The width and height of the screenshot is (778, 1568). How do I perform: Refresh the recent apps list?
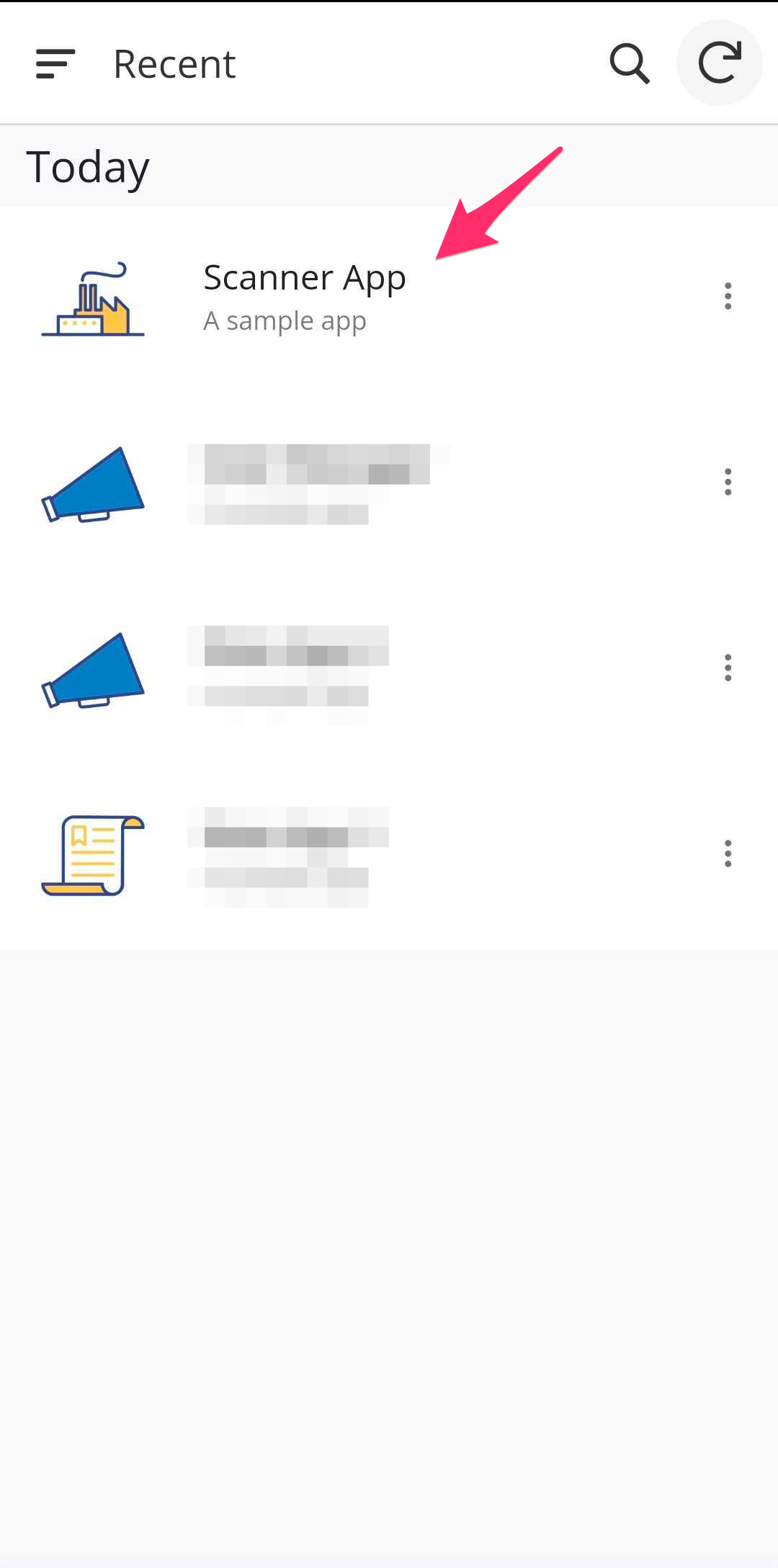[x=719, y=63]
